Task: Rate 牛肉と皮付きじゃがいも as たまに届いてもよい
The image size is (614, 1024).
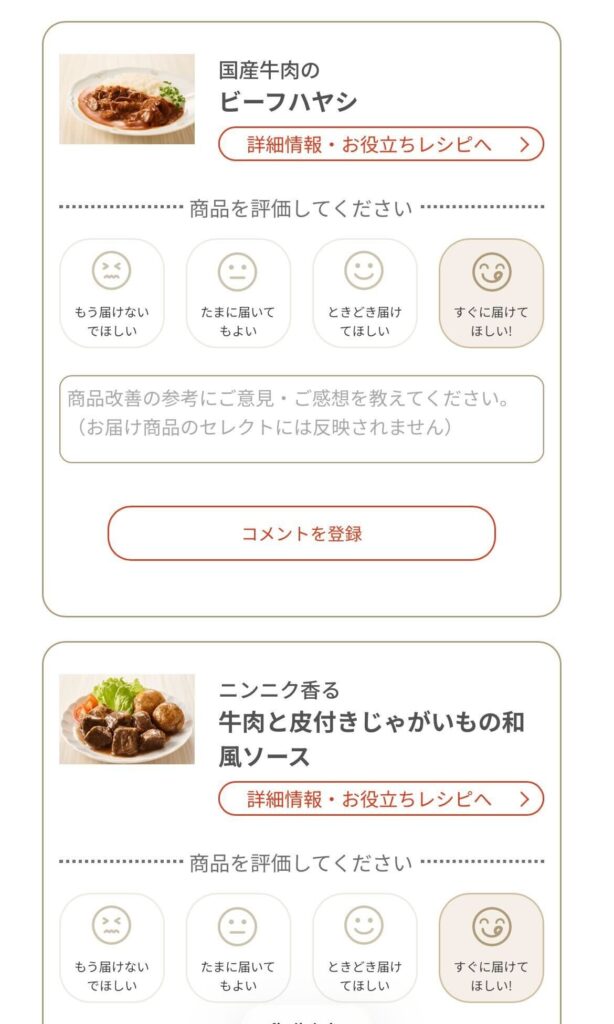Action: tap(238, 947)
